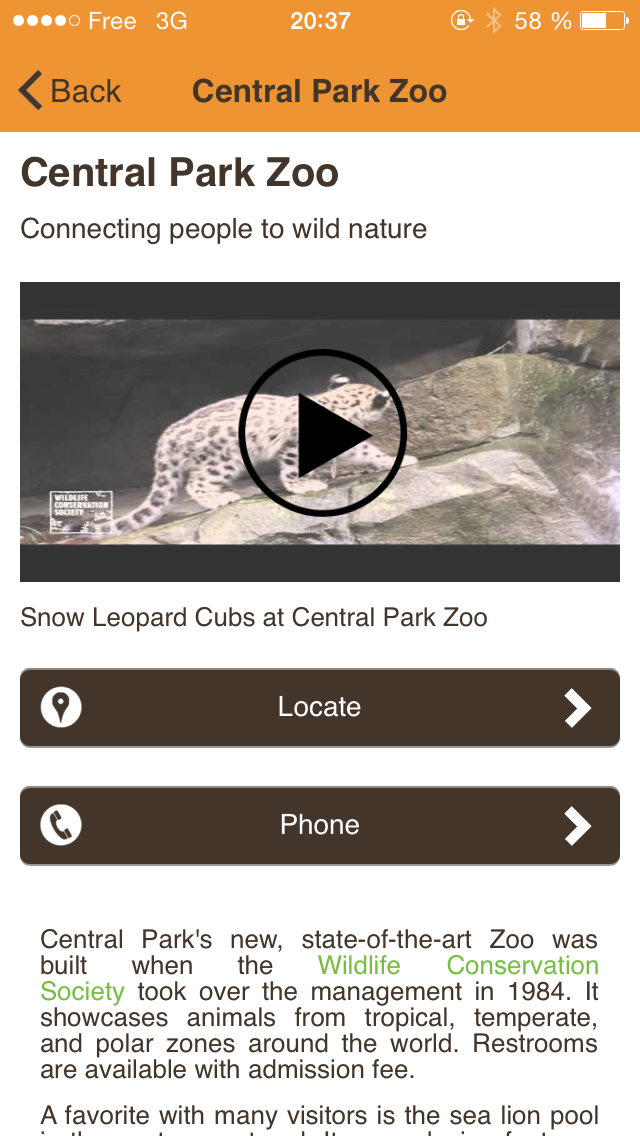The image size is (640, 1136).
Task: Go back using the Back button
Action: click(x=70, y=91)
